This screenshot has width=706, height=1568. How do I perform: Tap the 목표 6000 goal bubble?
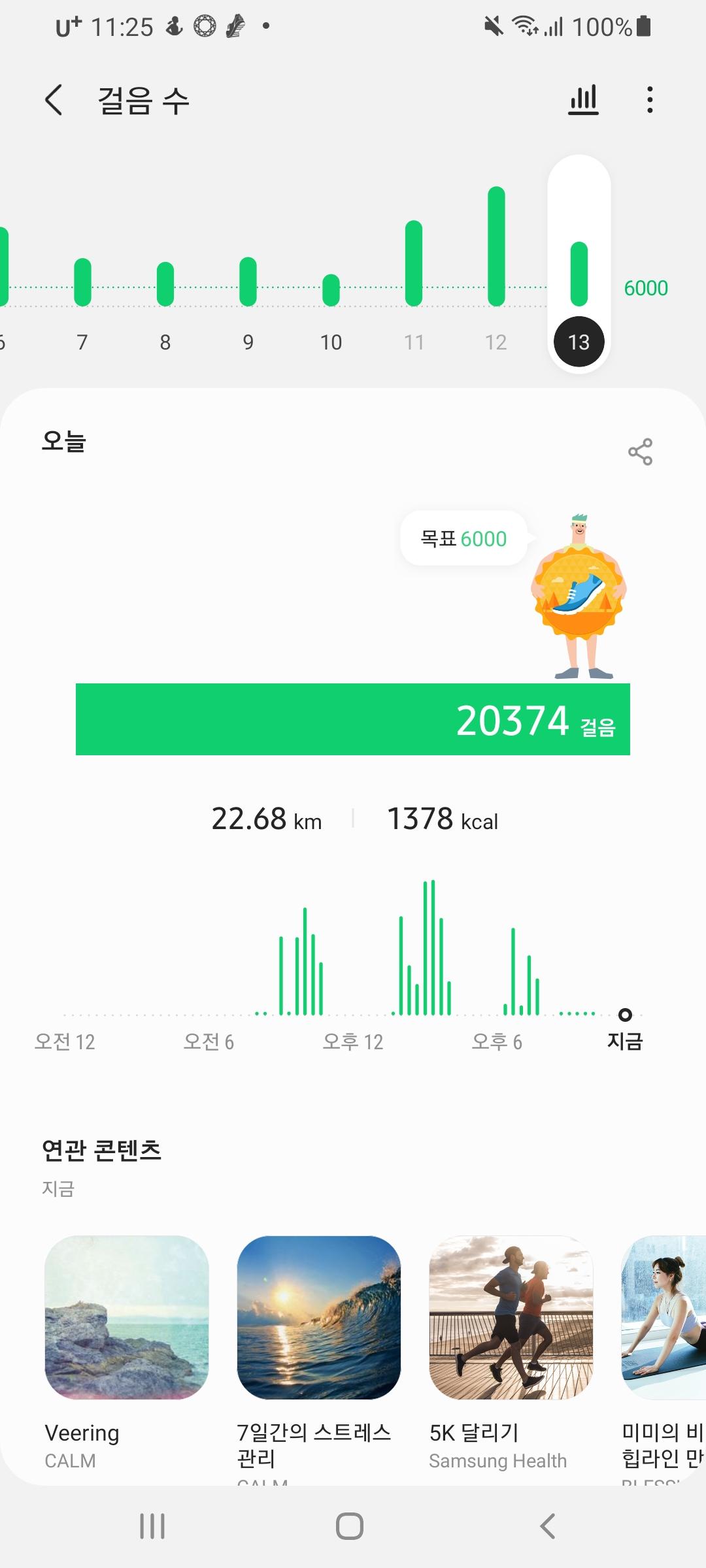tap(463, 538)
